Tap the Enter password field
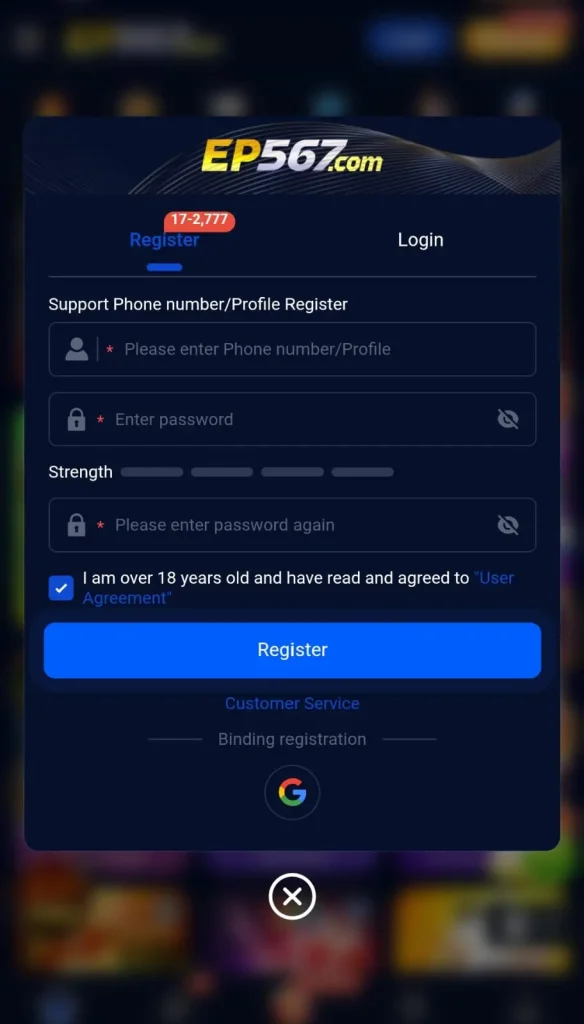Viewport: 584px width, 1024px height. click(292, 419)
